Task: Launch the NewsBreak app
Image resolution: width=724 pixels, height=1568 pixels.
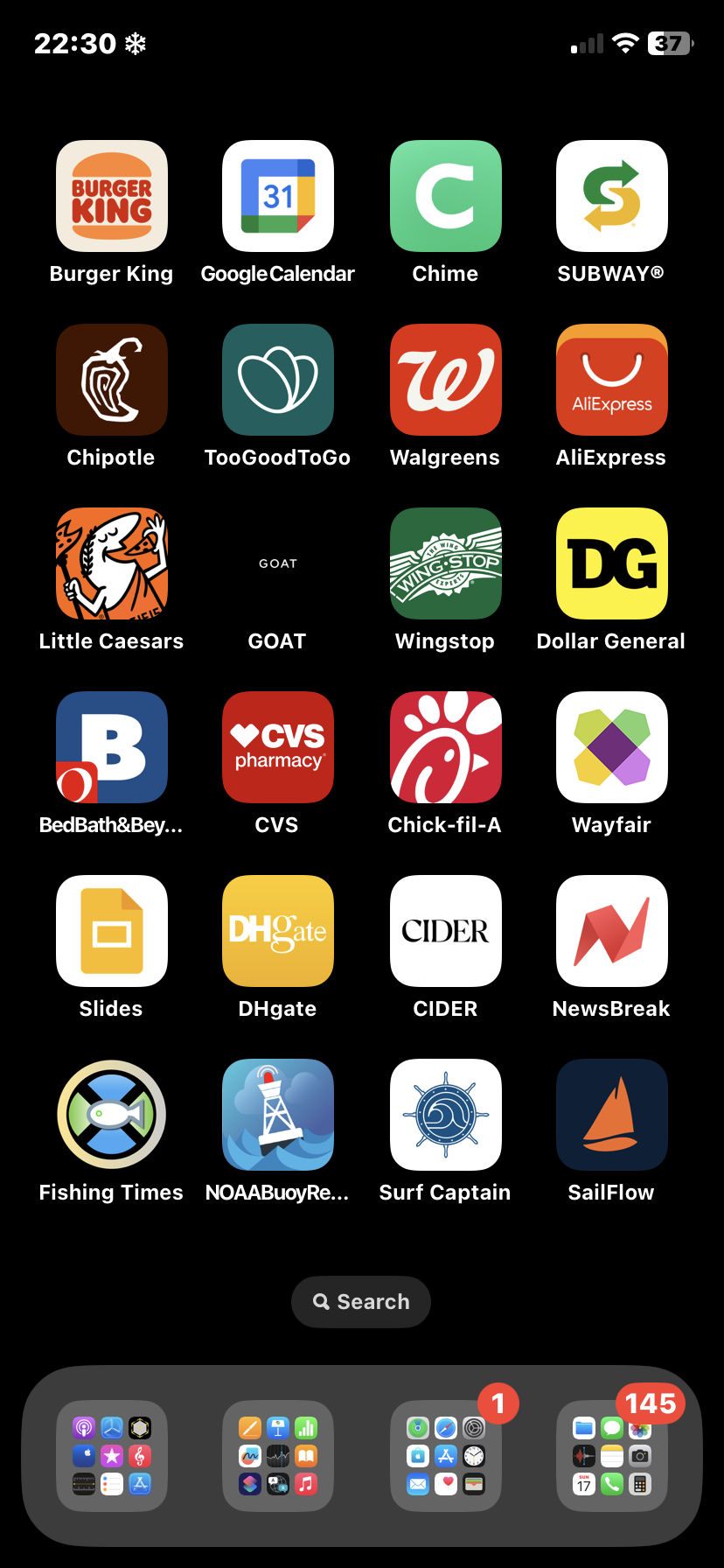Action: coord(612,931)
